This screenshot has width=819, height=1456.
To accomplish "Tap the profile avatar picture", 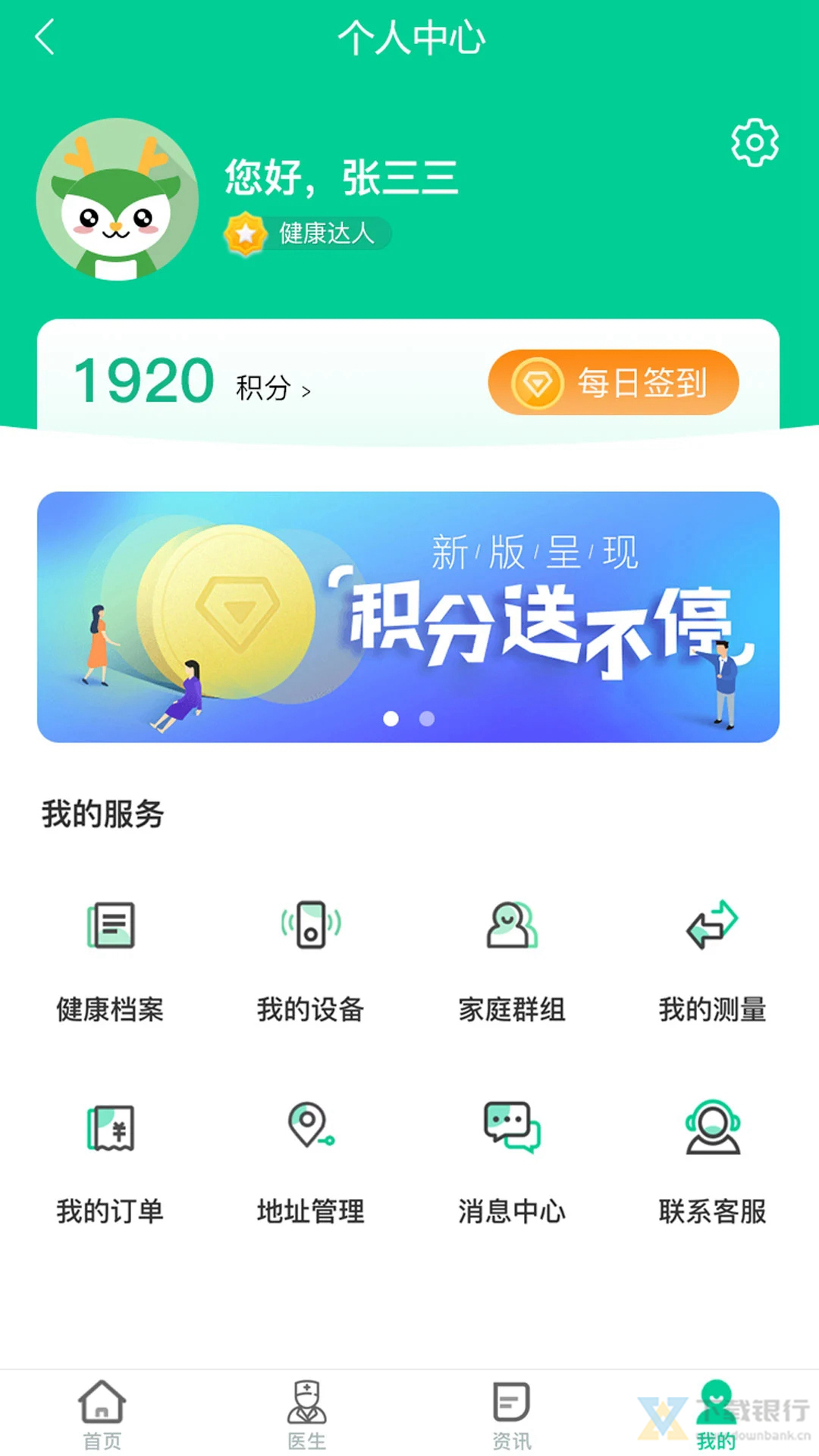I will point(118,199).
